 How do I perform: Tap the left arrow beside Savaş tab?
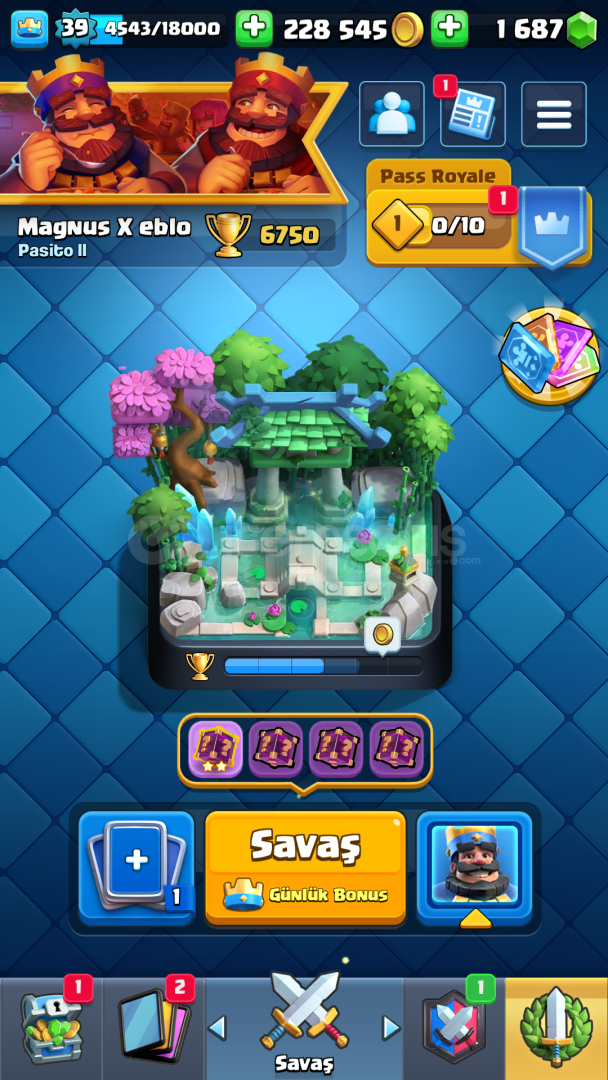point(217,1028)
